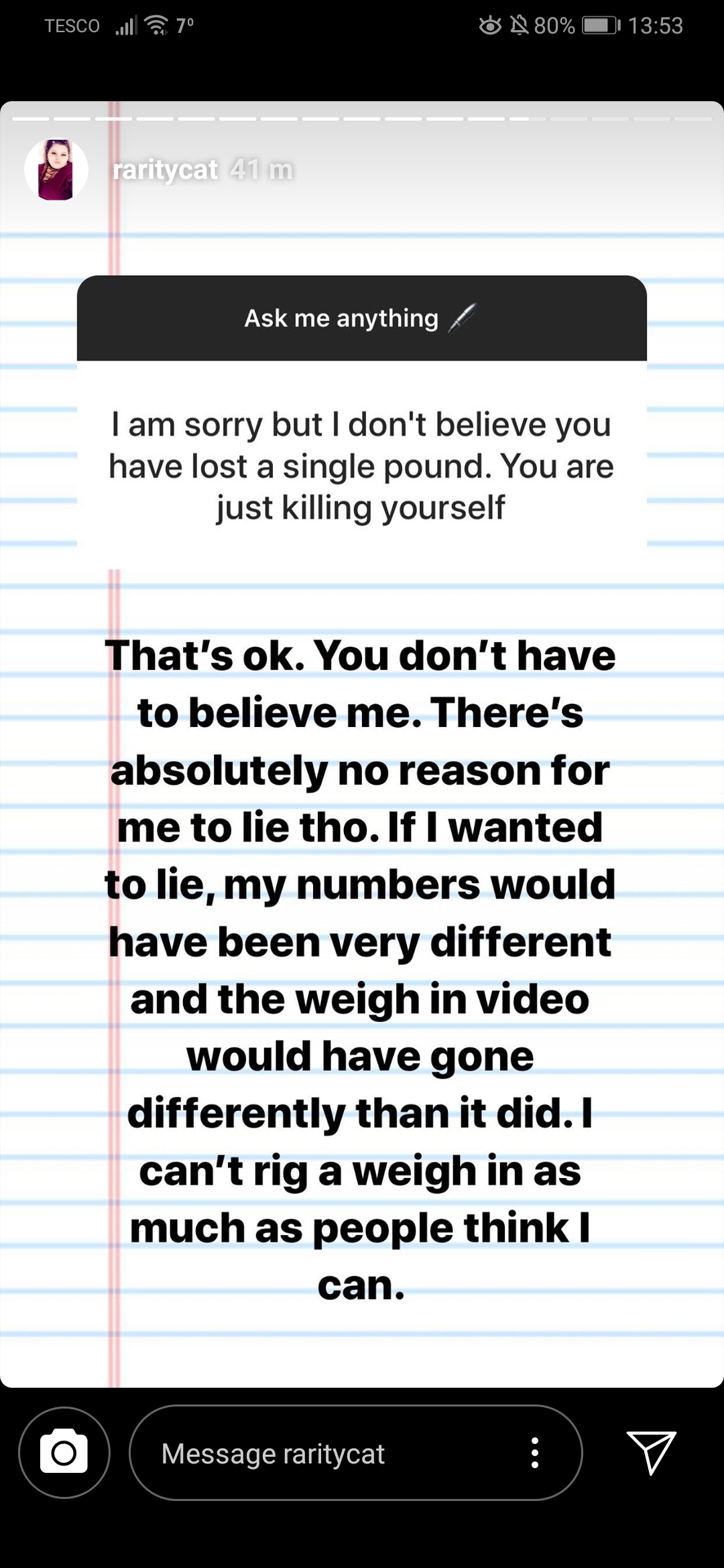Open the camera button
724x1568 pixels.
tap(64, 1453)
